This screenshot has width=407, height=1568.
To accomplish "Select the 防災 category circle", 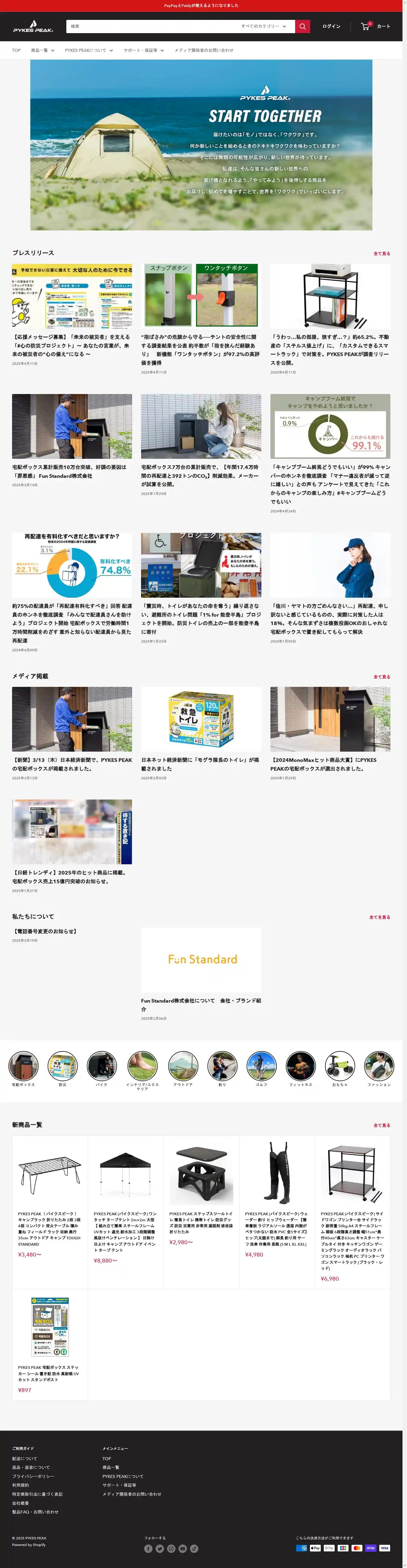I will [63, 1066].
